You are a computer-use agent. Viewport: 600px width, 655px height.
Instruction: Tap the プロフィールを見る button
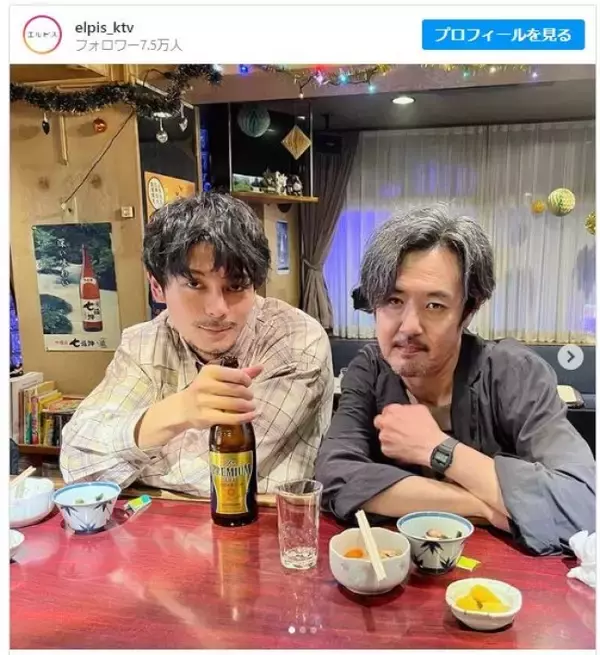pyautogui.click(x=502, y=34)
